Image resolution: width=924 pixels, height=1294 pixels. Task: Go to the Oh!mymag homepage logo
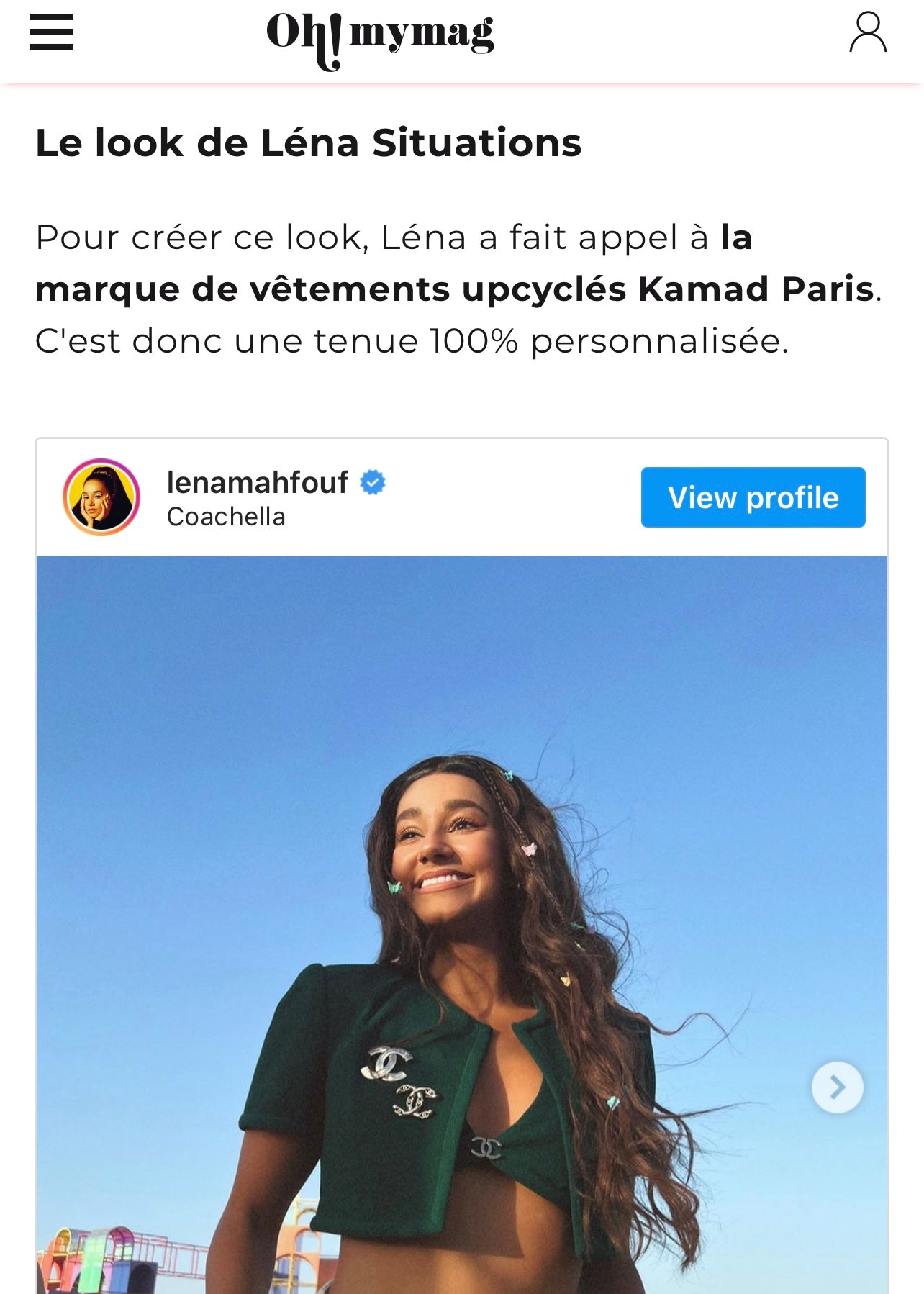[x=380, y=36]
